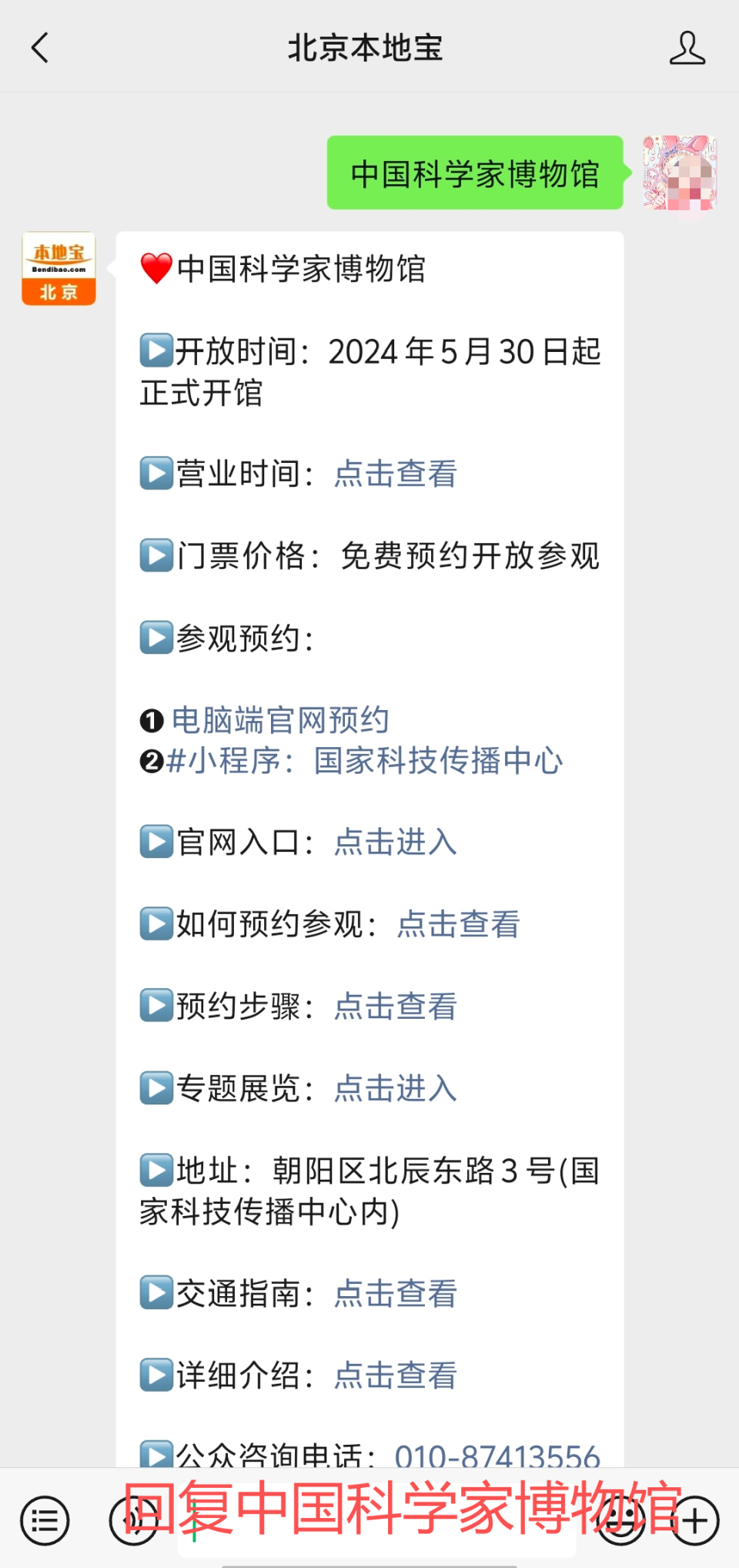This screenshot has width=739, height=1568.
Task: View 预约步骤 by clicking 点击查看
Action: (x=394, y=1006)
